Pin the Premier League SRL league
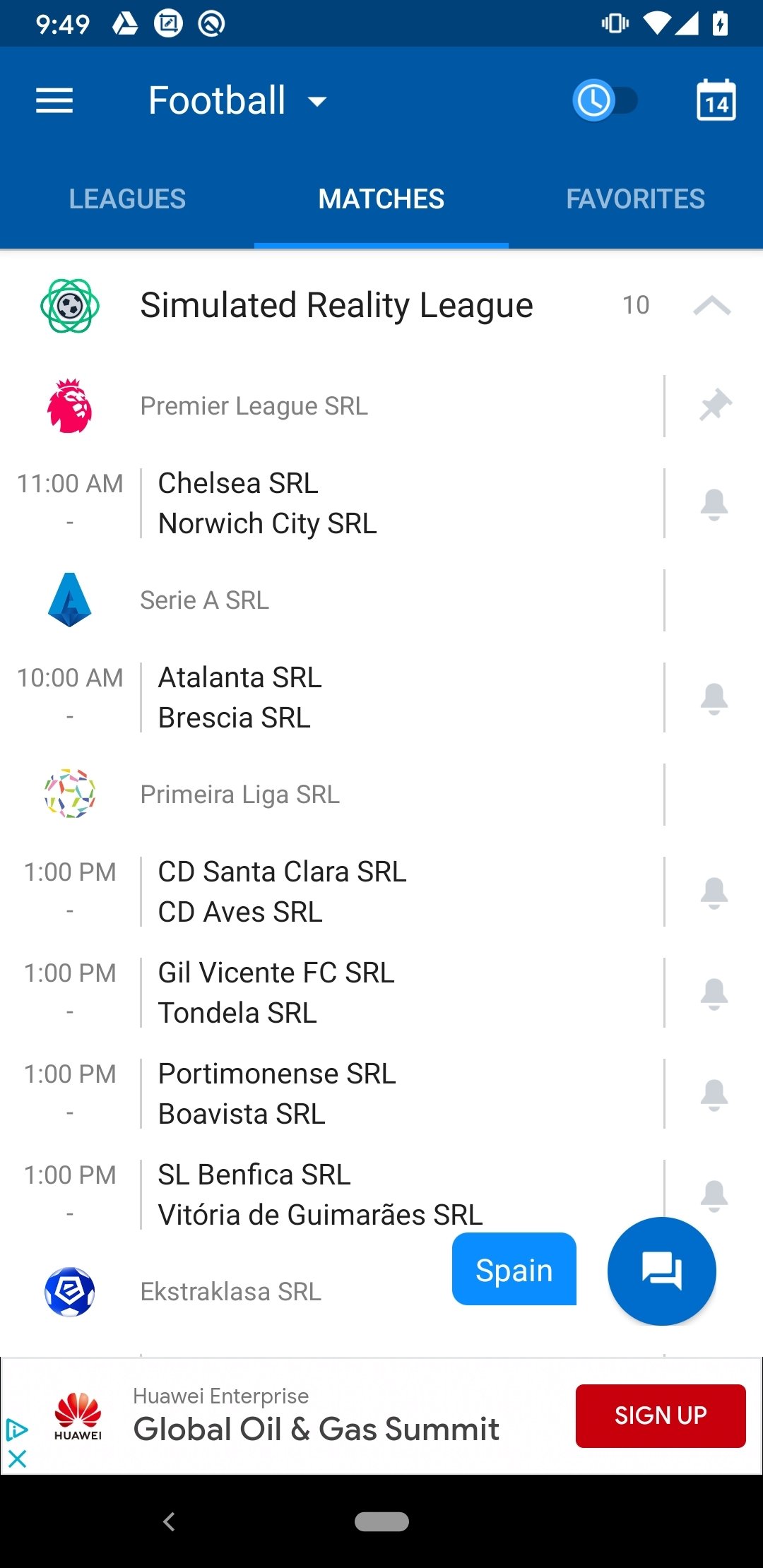The height and width of the screenshot is (1568, 763). (715, 405)
